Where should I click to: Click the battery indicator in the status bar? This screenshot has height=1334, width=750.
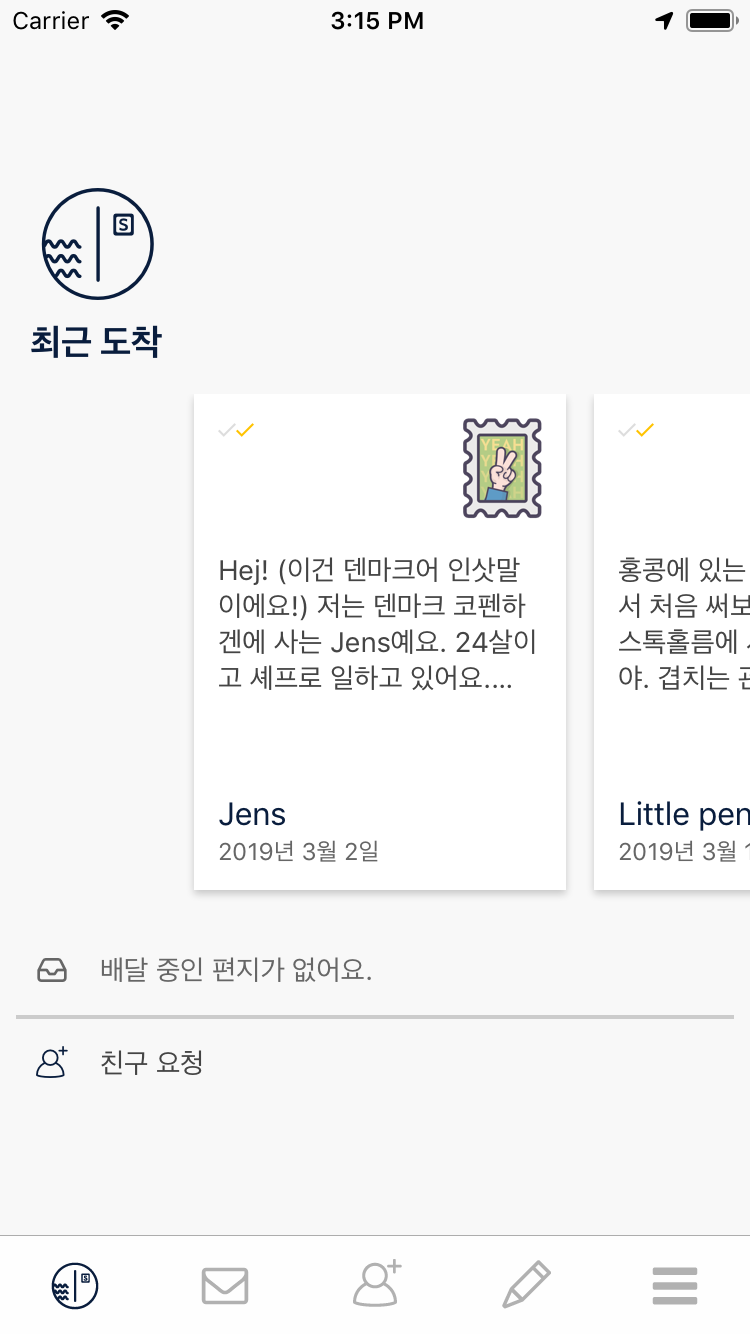tap(712, 20)
